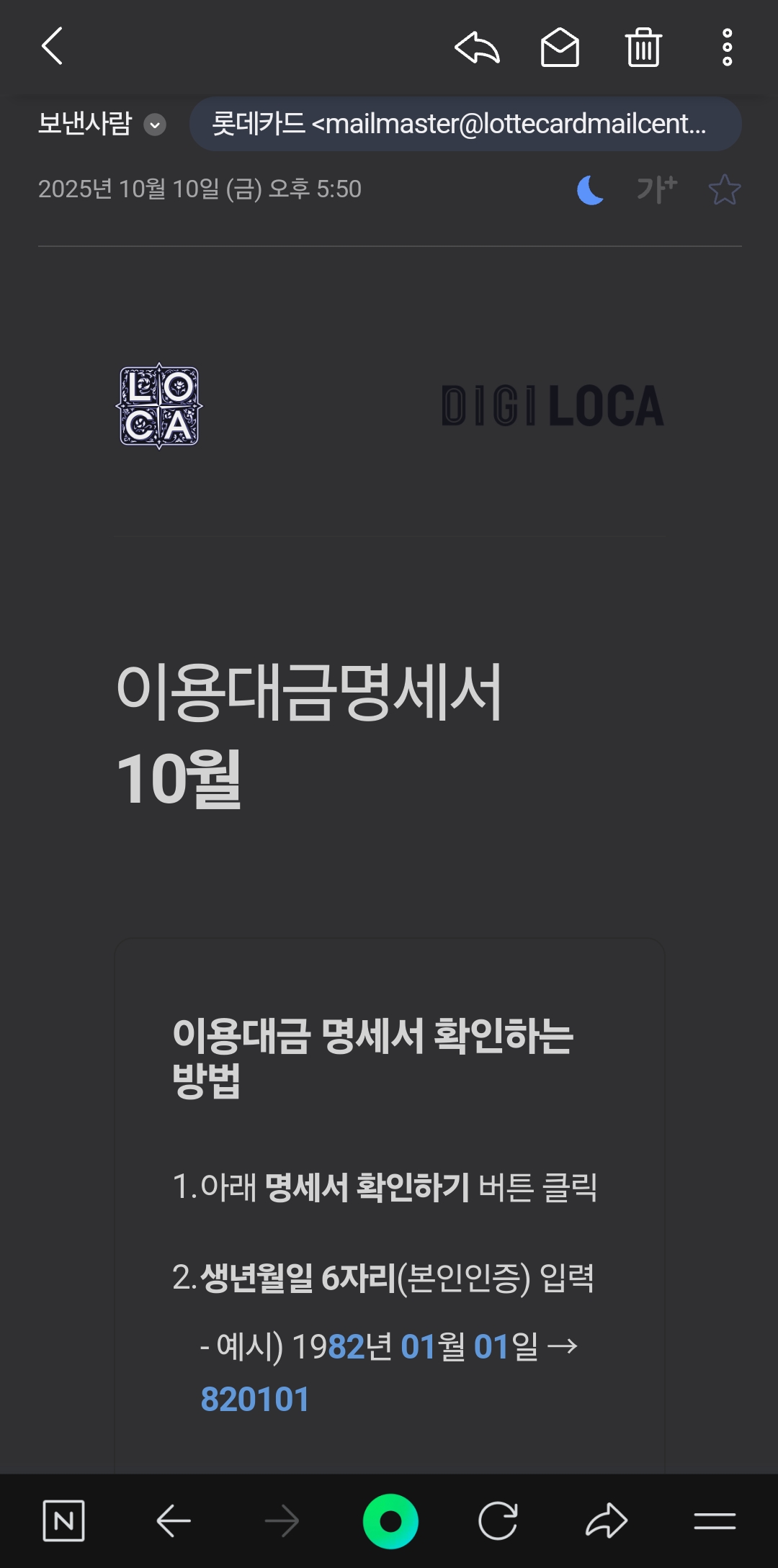Open the overflow menu
The image size is (778, 1568).
click(728, 48)
